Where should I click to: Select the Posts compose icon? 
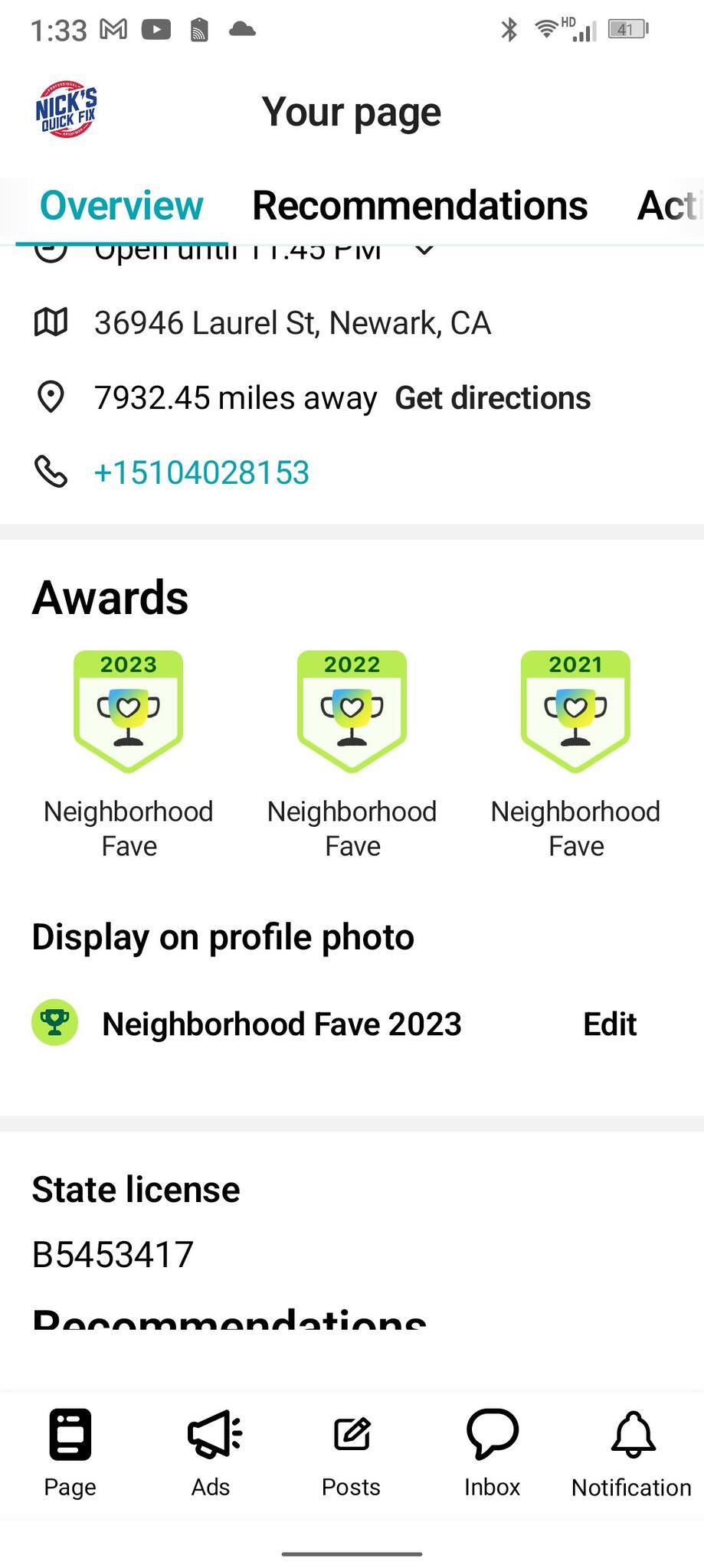tap(351, 1439)
